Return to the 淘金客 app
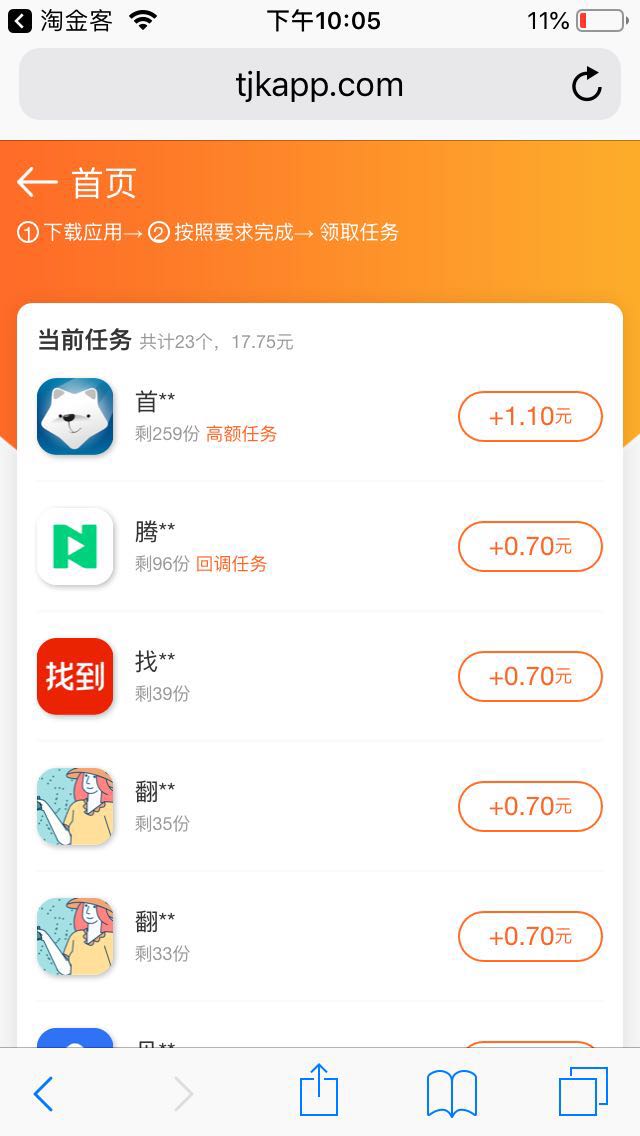The image size is (640, 1136). [x=60, y=21]
